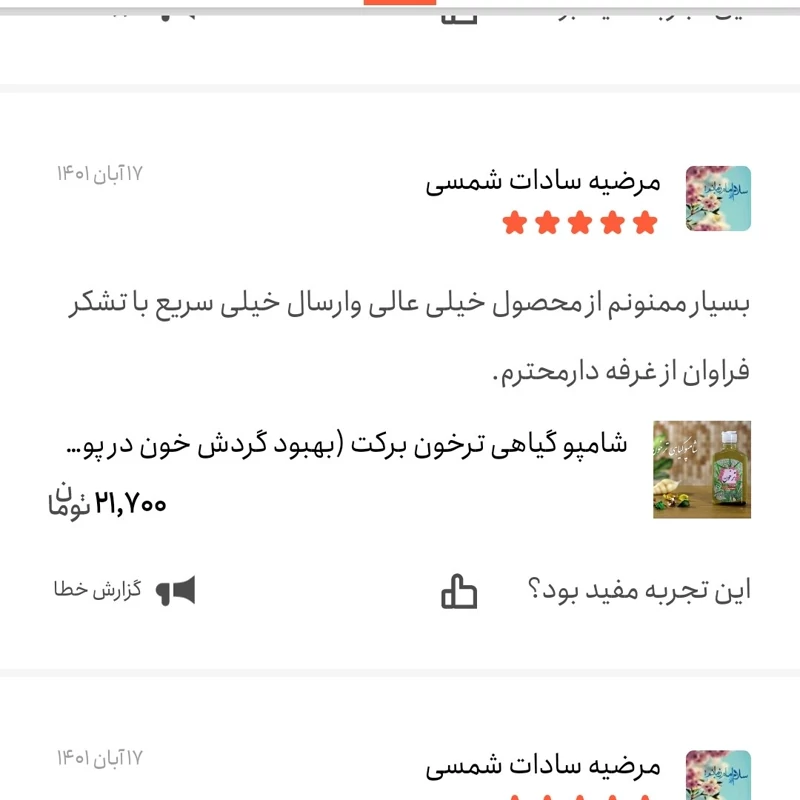Open the first reviewer's profile avatar
The image size is (800, 800).
click(717, 199)
